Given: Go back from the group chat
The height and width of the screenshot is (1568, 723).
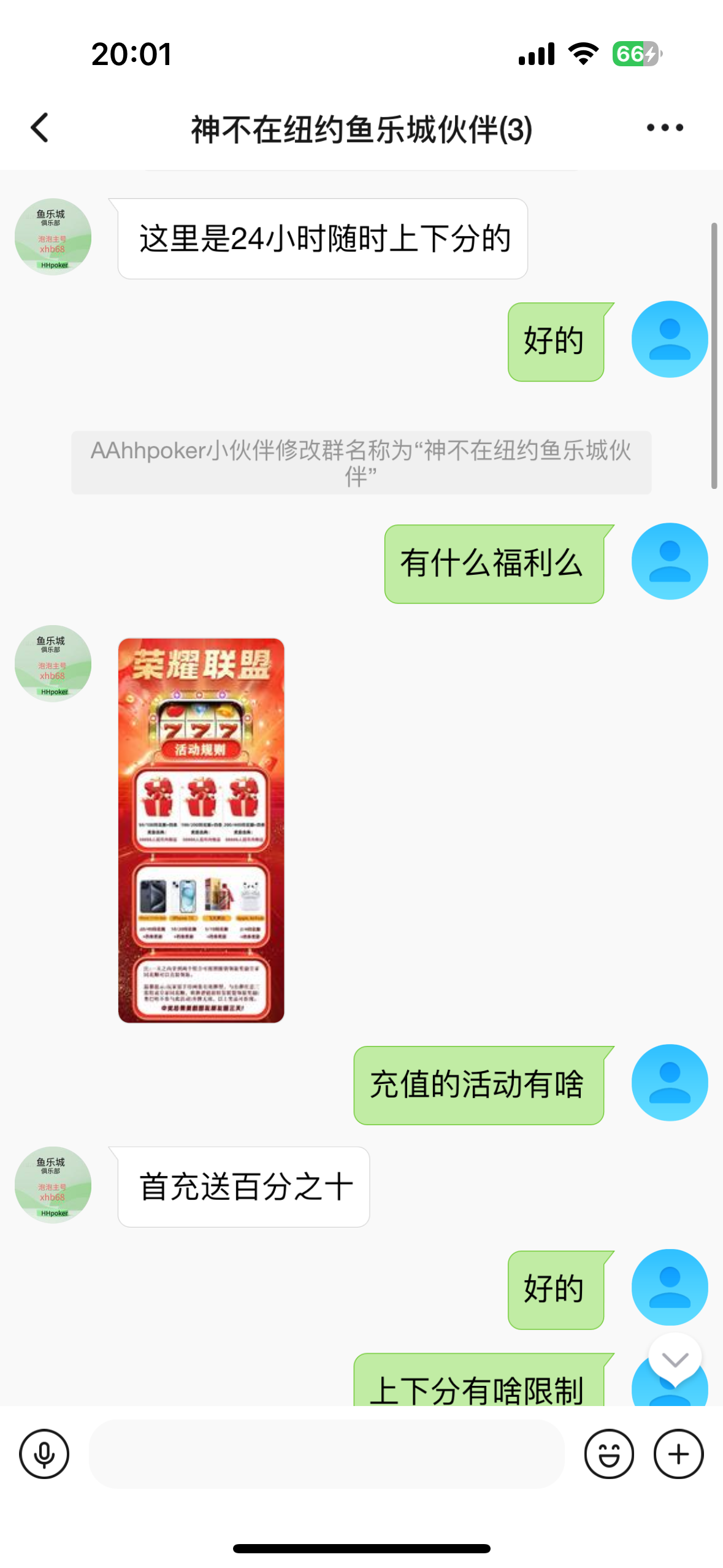Looking at the screenshot, I should 40,128.
